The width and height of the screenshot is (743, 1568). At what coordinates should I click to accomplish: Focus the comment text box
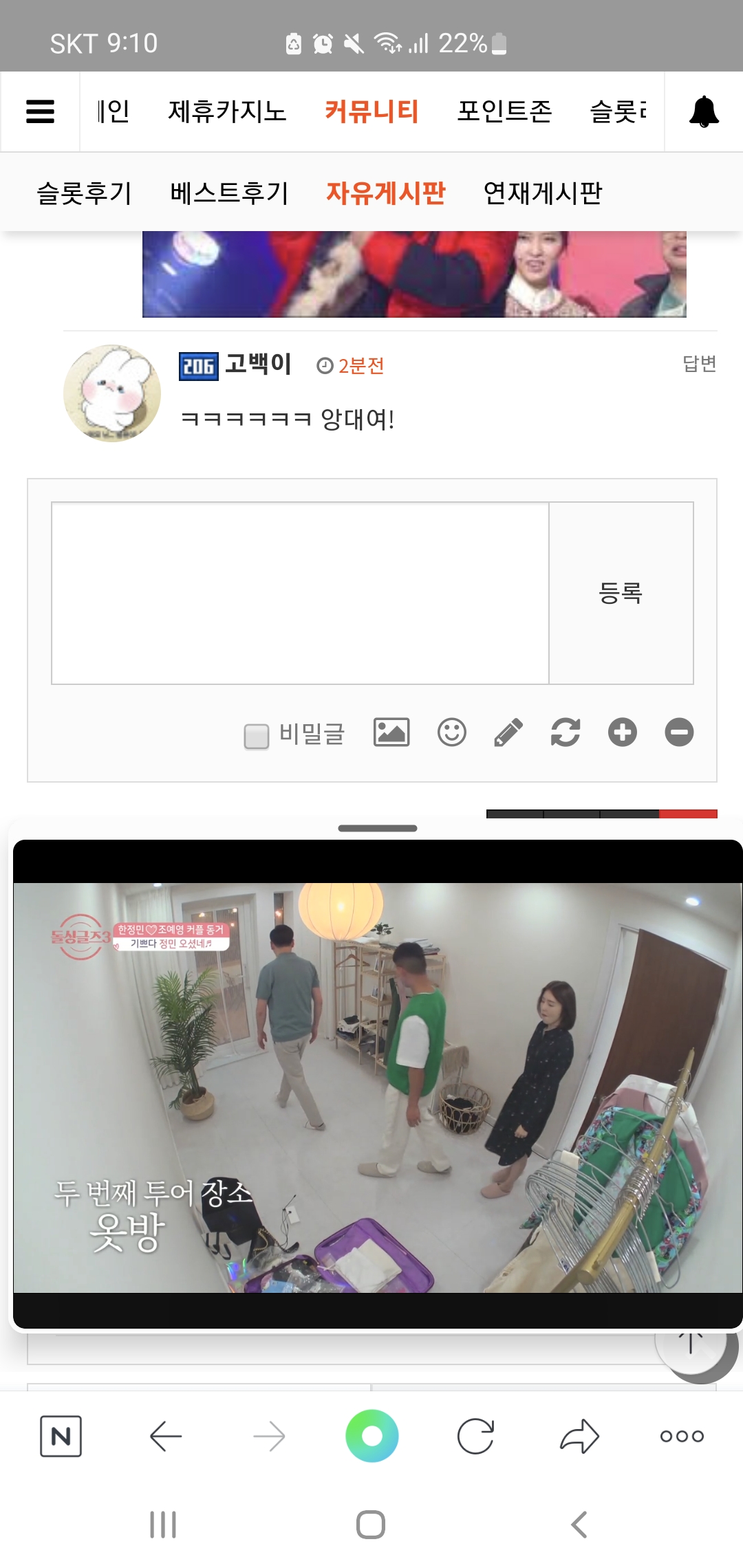point(300,593)
